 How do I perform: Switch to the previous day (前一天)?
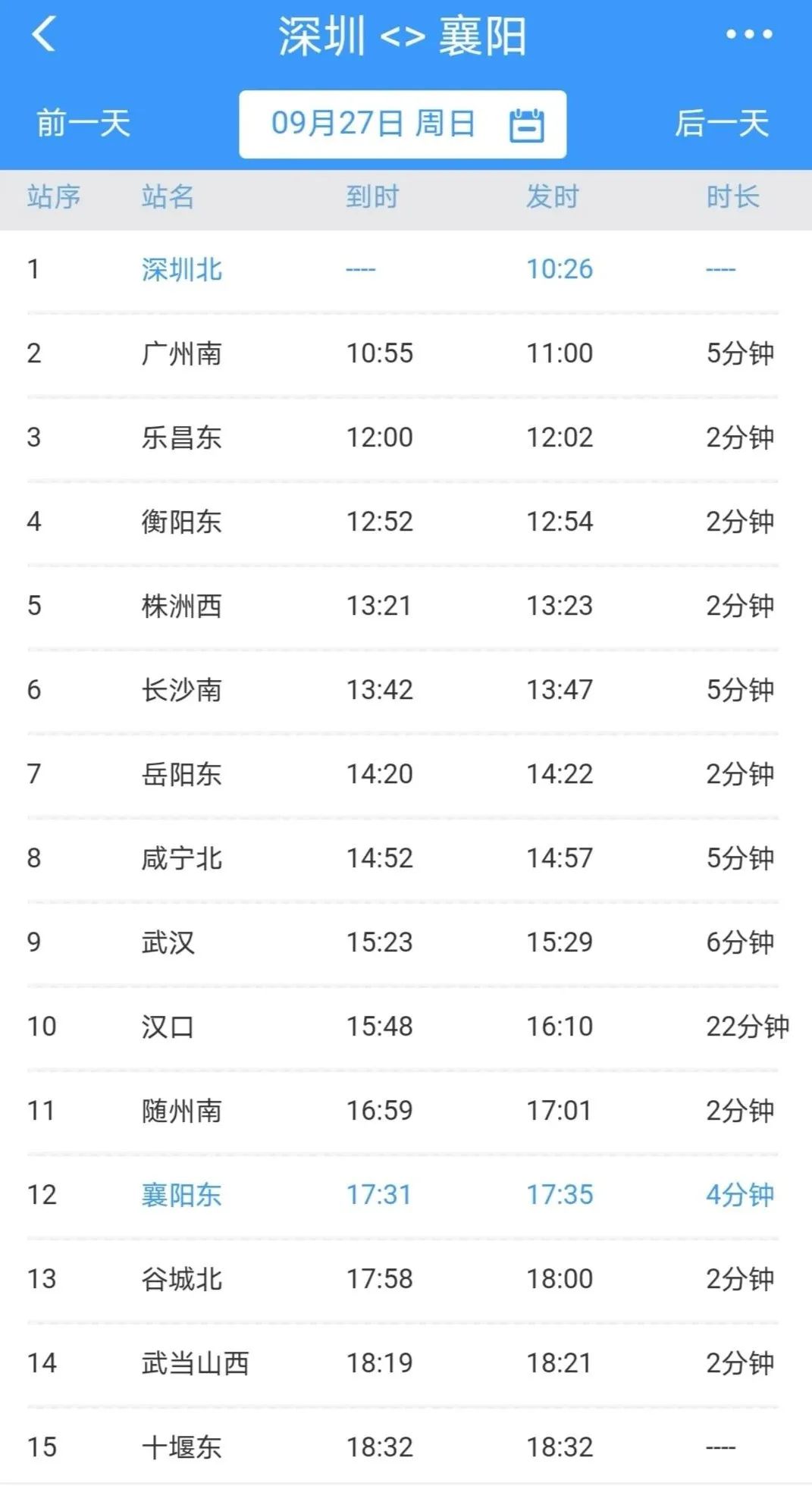(x=83, y=124)
